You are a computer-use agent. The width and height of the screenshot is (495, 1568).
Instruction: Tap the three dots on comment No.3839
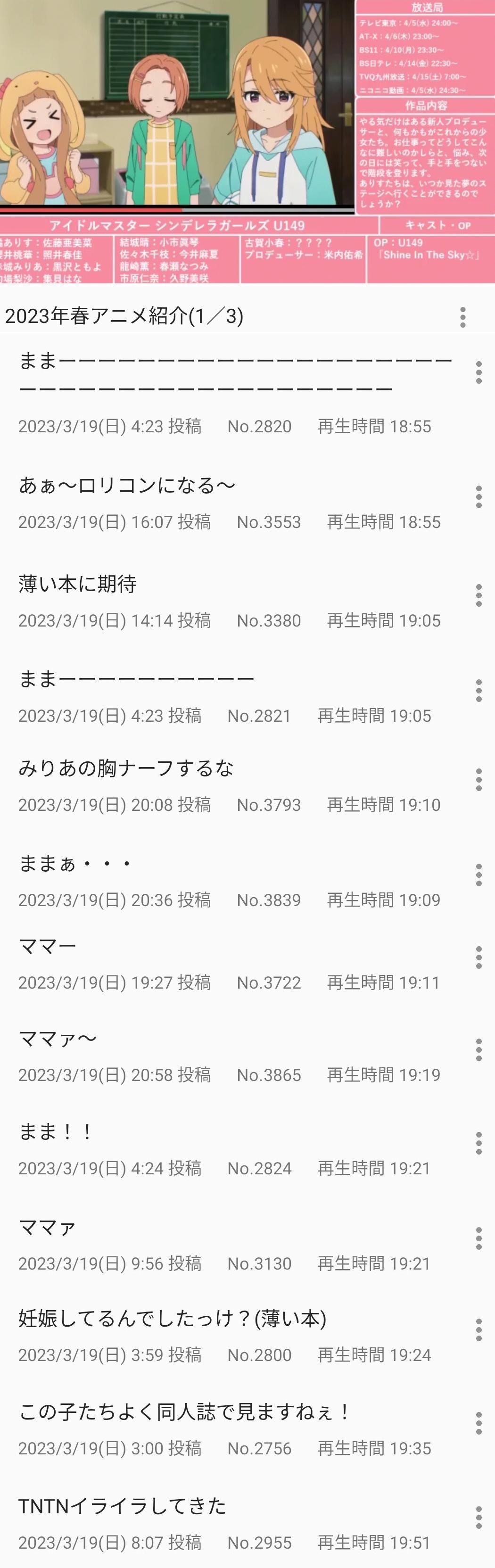click(478, 875)
